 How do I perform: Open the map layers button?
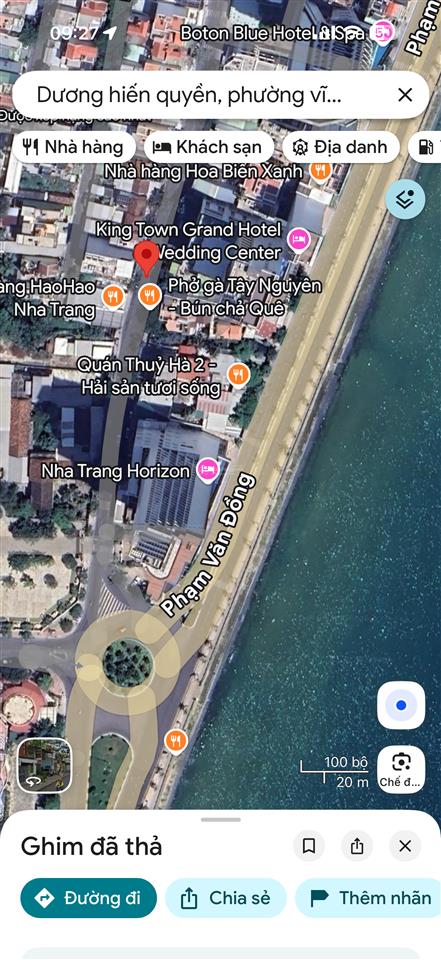click(x=405, y=199)
